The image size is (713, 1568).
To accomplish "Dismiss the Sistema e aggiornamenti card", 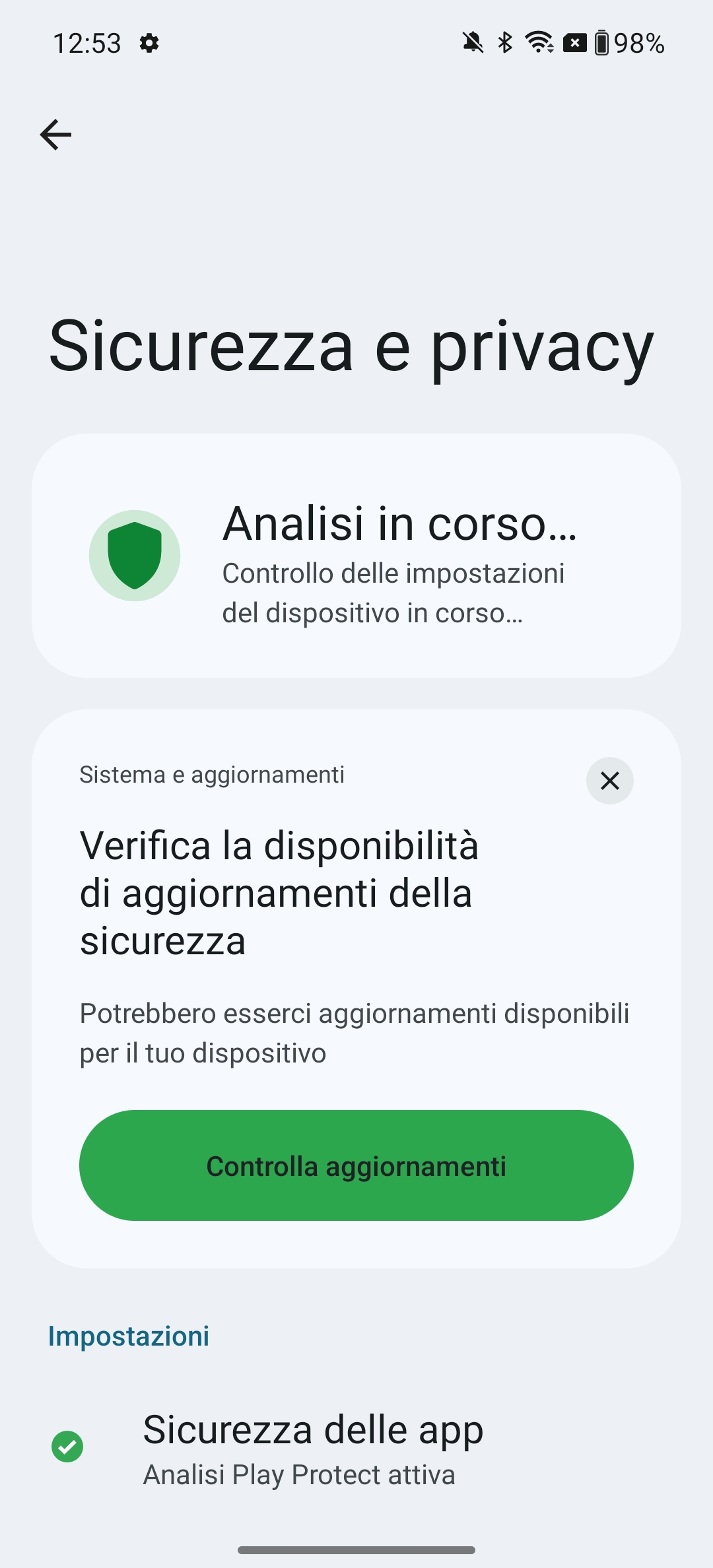I will pos(609,781).
